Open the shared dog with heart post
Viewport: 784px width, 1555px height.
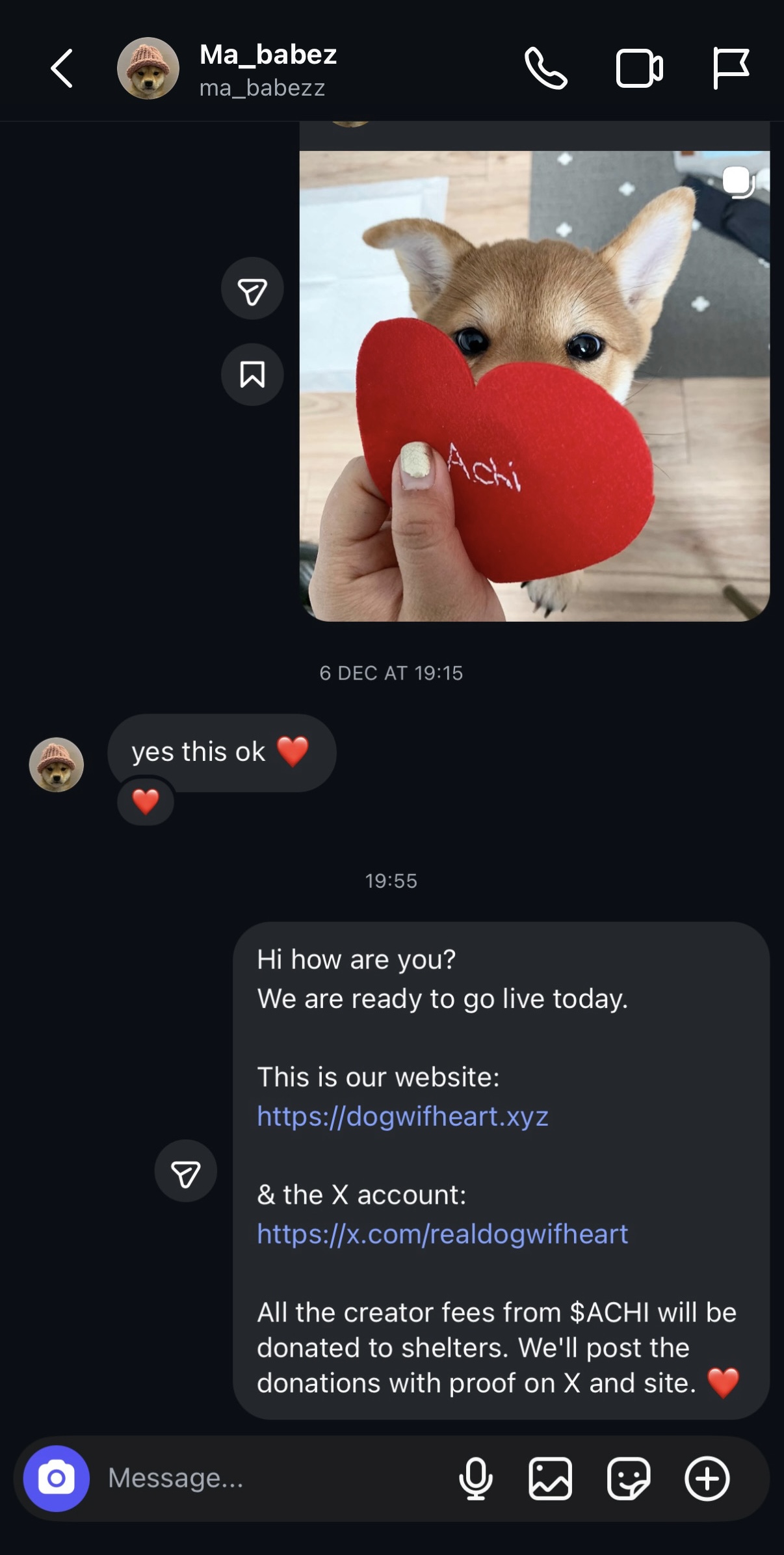tap(534, 386)
